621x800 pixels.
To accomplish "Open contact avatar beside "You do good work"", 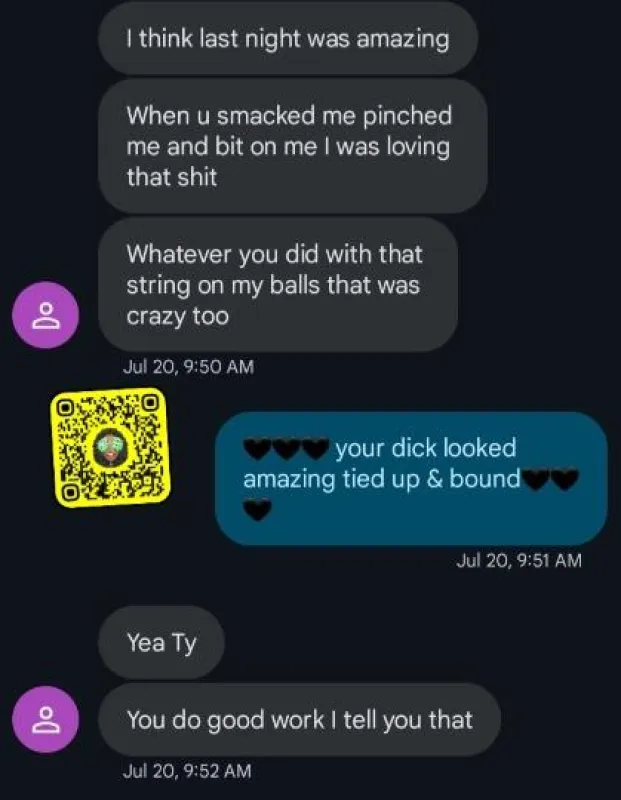I will point(46,719).
